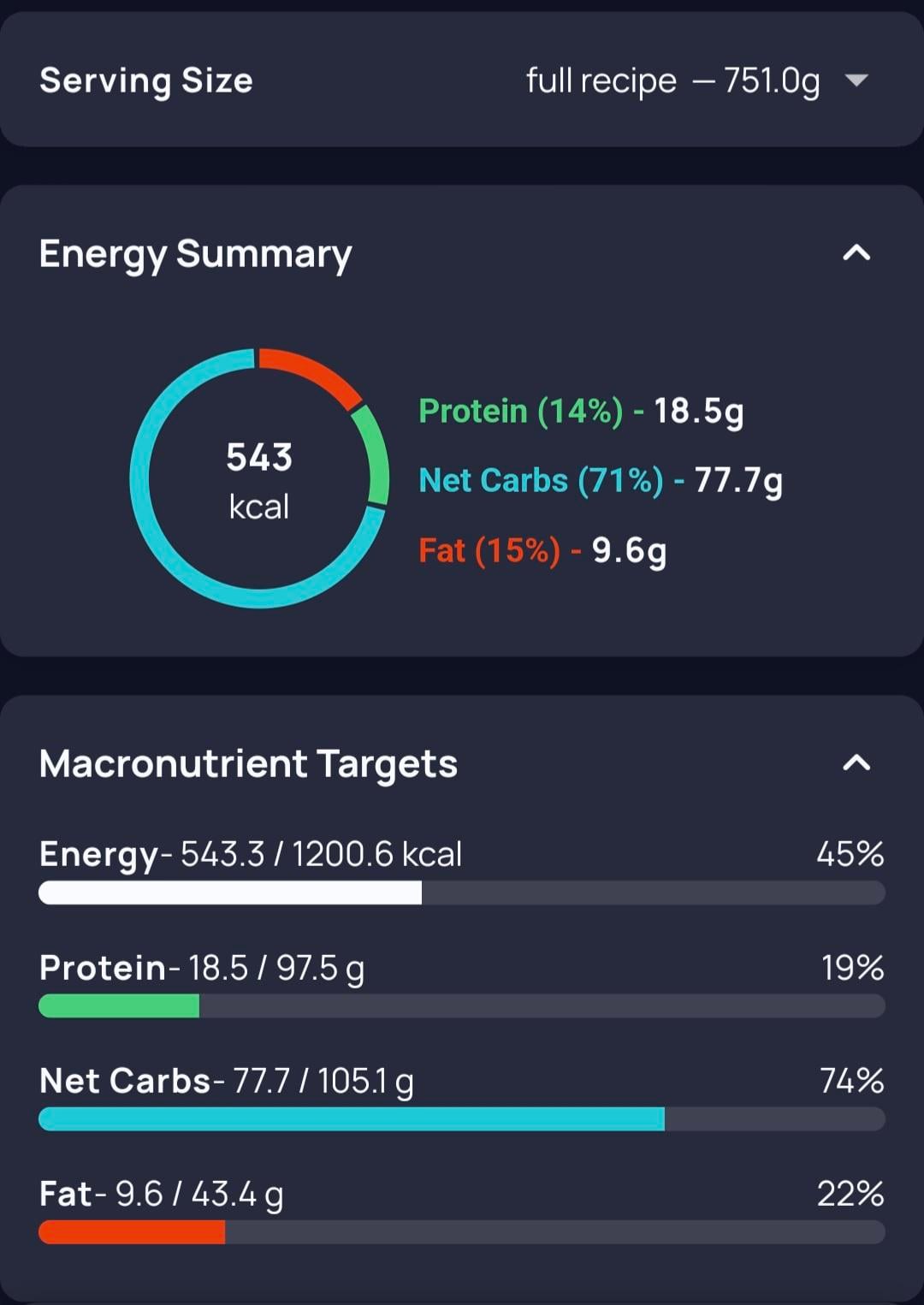The image size is (924, 1305).
Task: Collapse the Energy Summary section
Action: 856,253
